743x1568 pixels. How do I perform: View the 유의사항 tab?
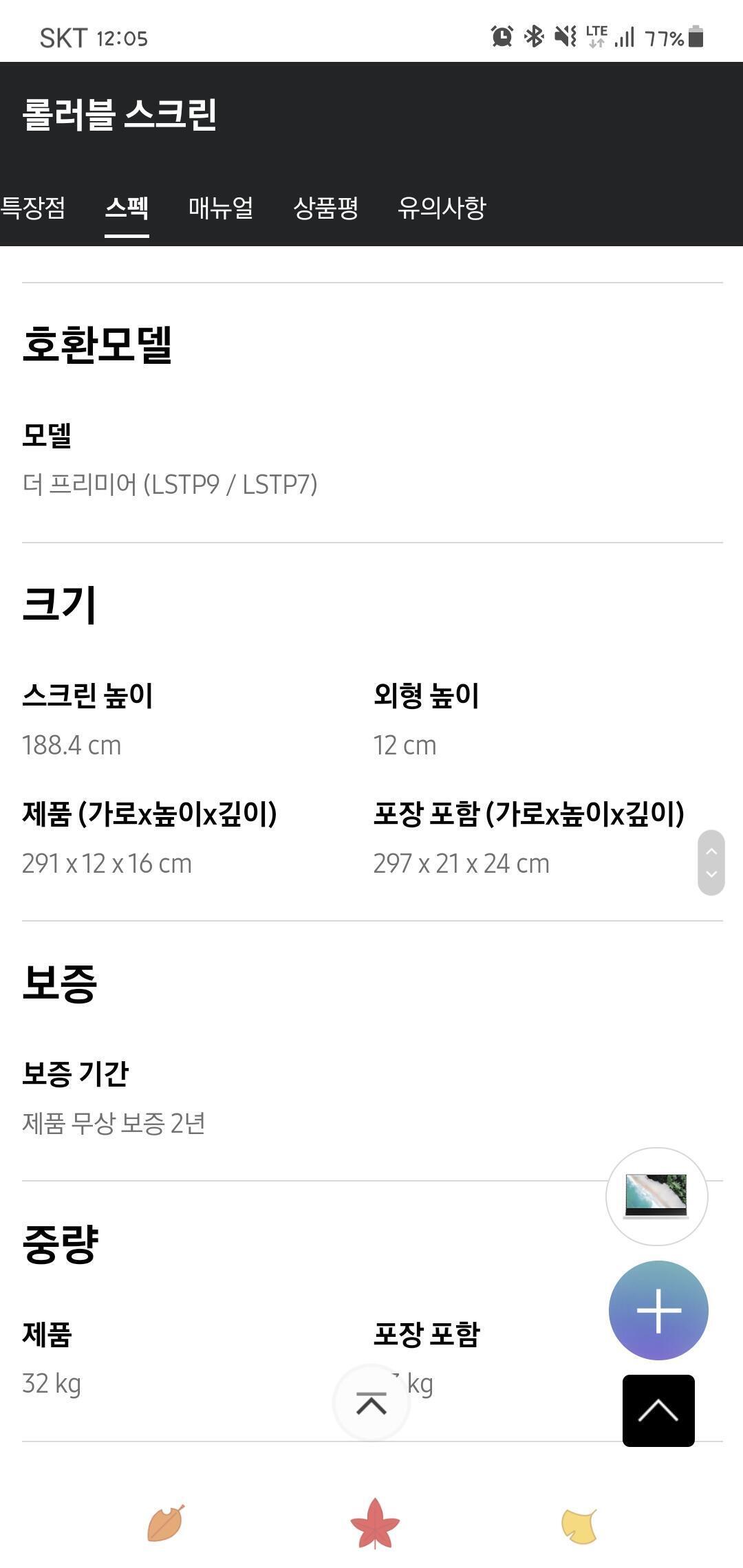pyautogui.click(x=442, y=208)
